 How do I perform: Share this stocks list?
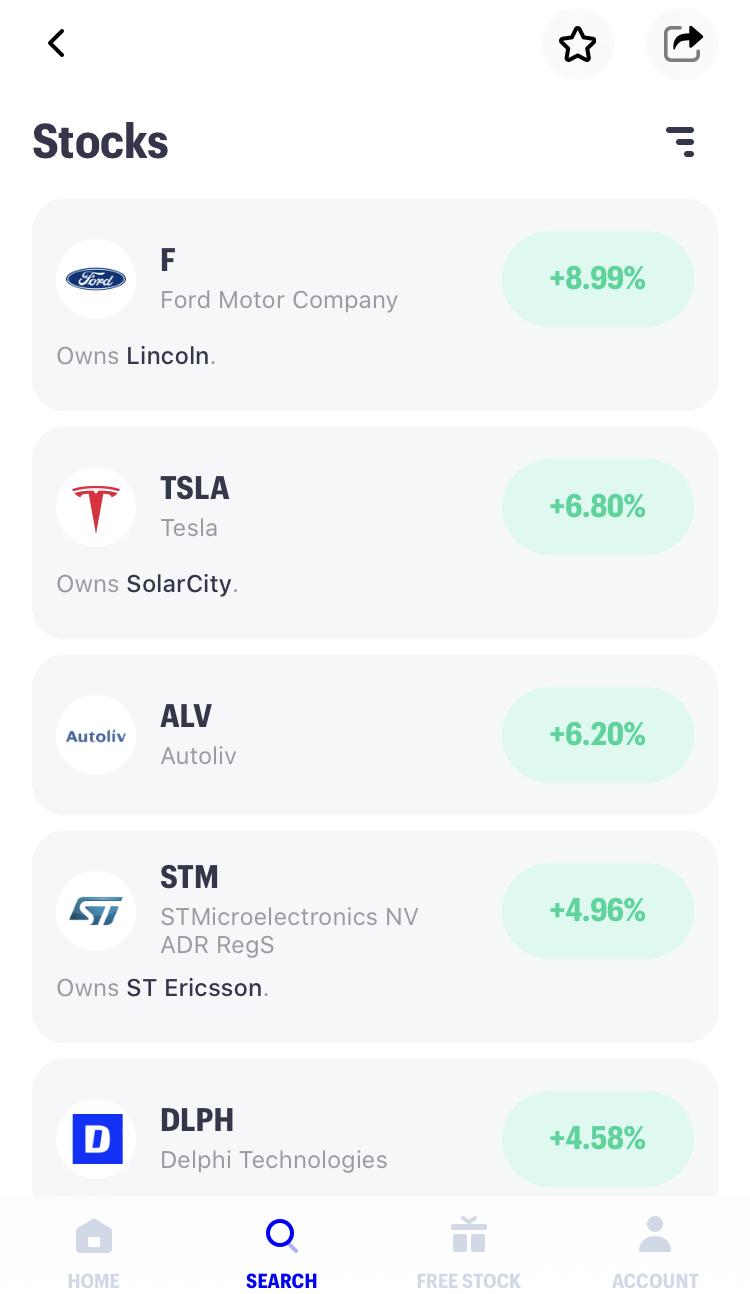[x=682, y=44]
